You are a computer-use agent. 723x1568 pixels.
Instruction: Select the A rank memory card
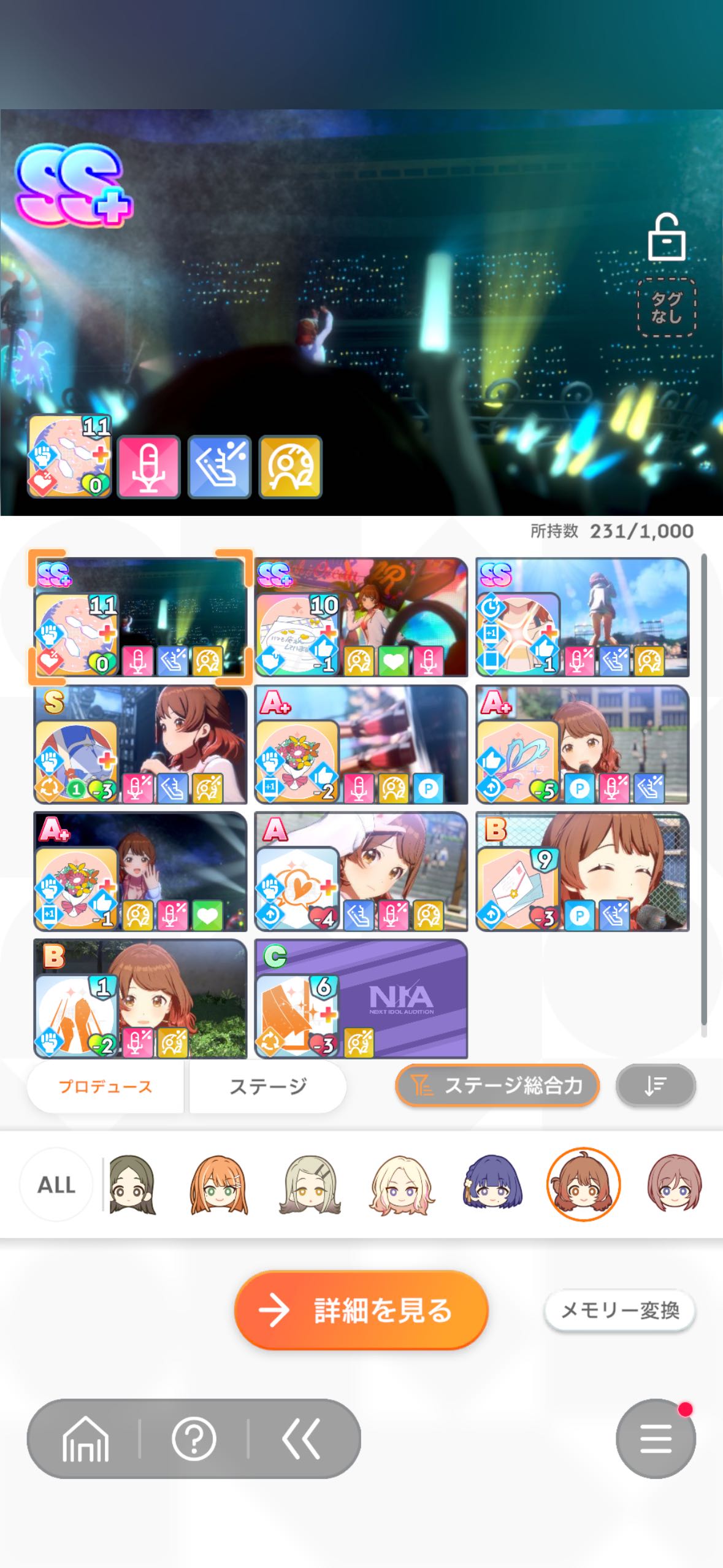(361, 871)
